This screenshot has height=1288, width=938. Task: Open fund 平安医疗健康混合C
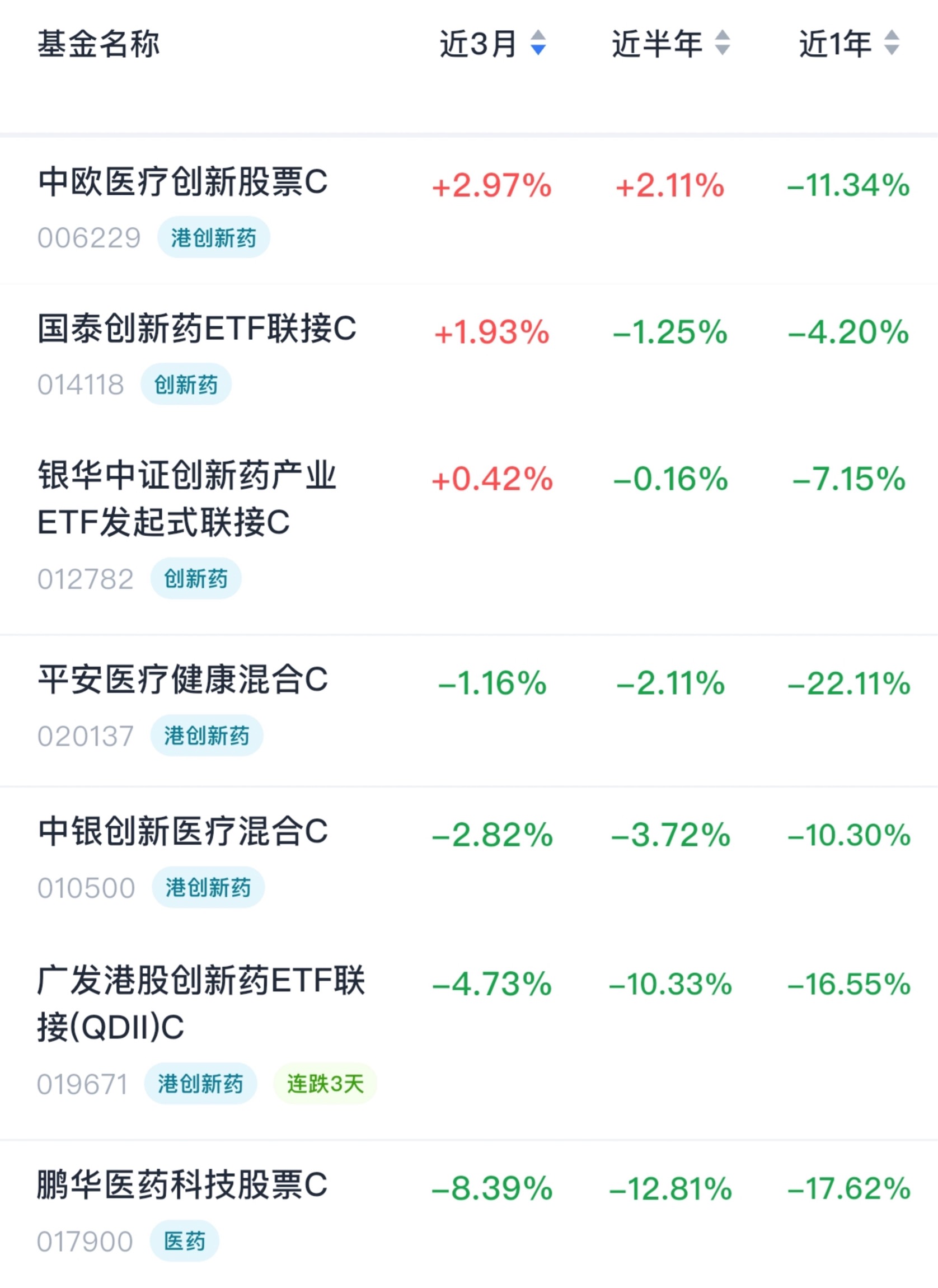click(469, 710)
